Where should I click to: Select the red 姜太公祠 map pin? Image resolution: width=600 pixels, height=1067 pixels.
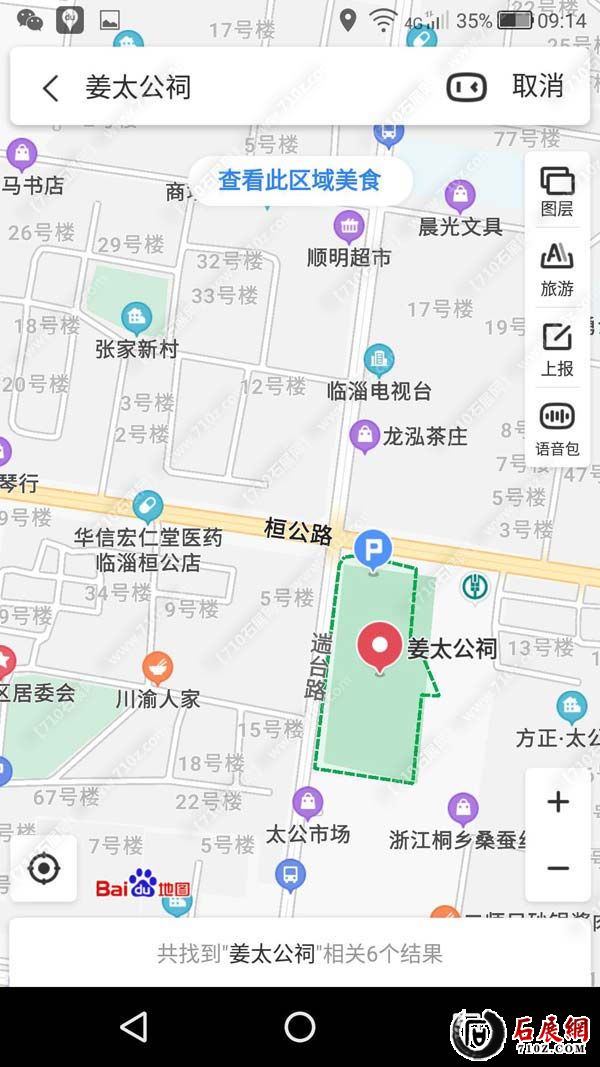coord(380,646)
